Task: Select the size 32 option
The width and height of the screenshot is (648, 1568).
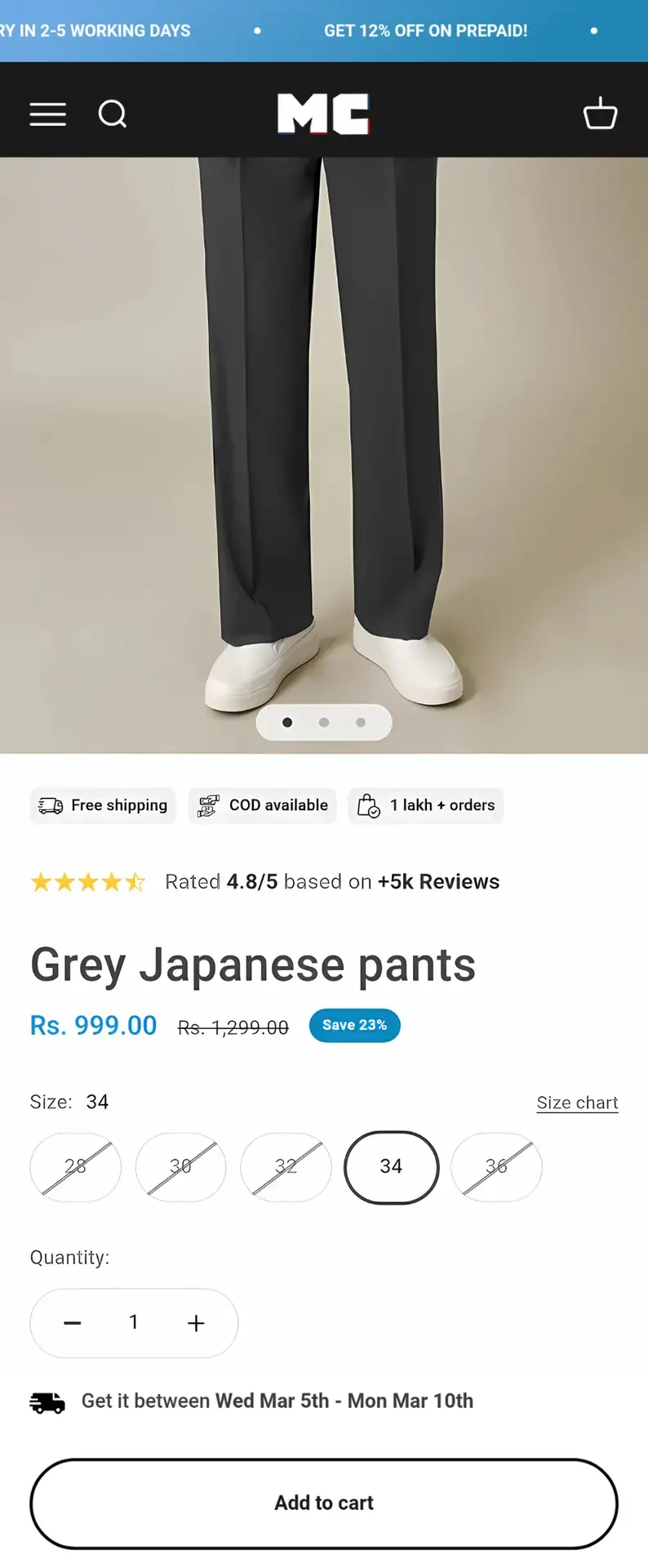Action: 286,1167
